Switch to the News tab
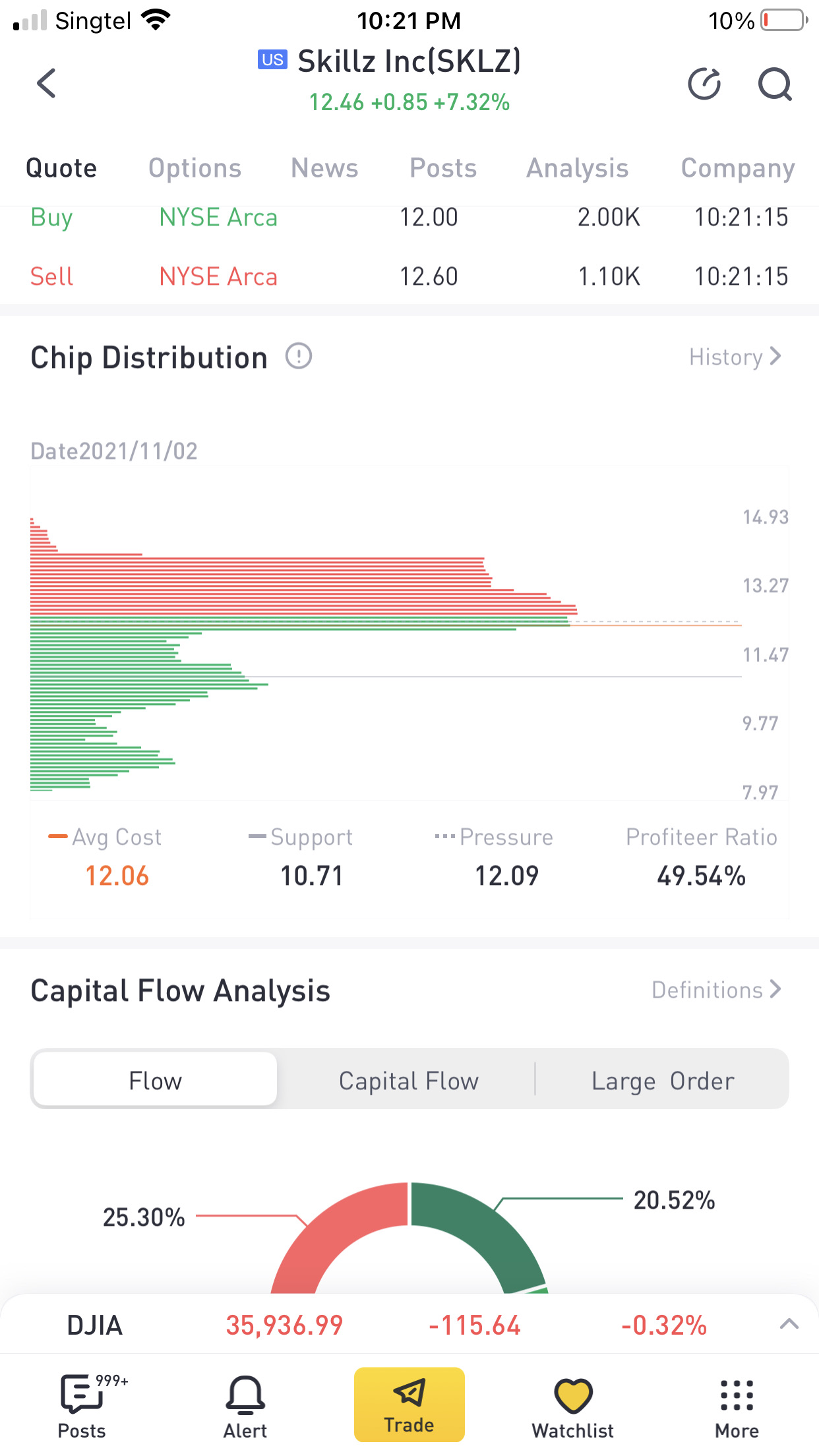The height and width of the screenshot is (1456, 819). coord(324,168)
